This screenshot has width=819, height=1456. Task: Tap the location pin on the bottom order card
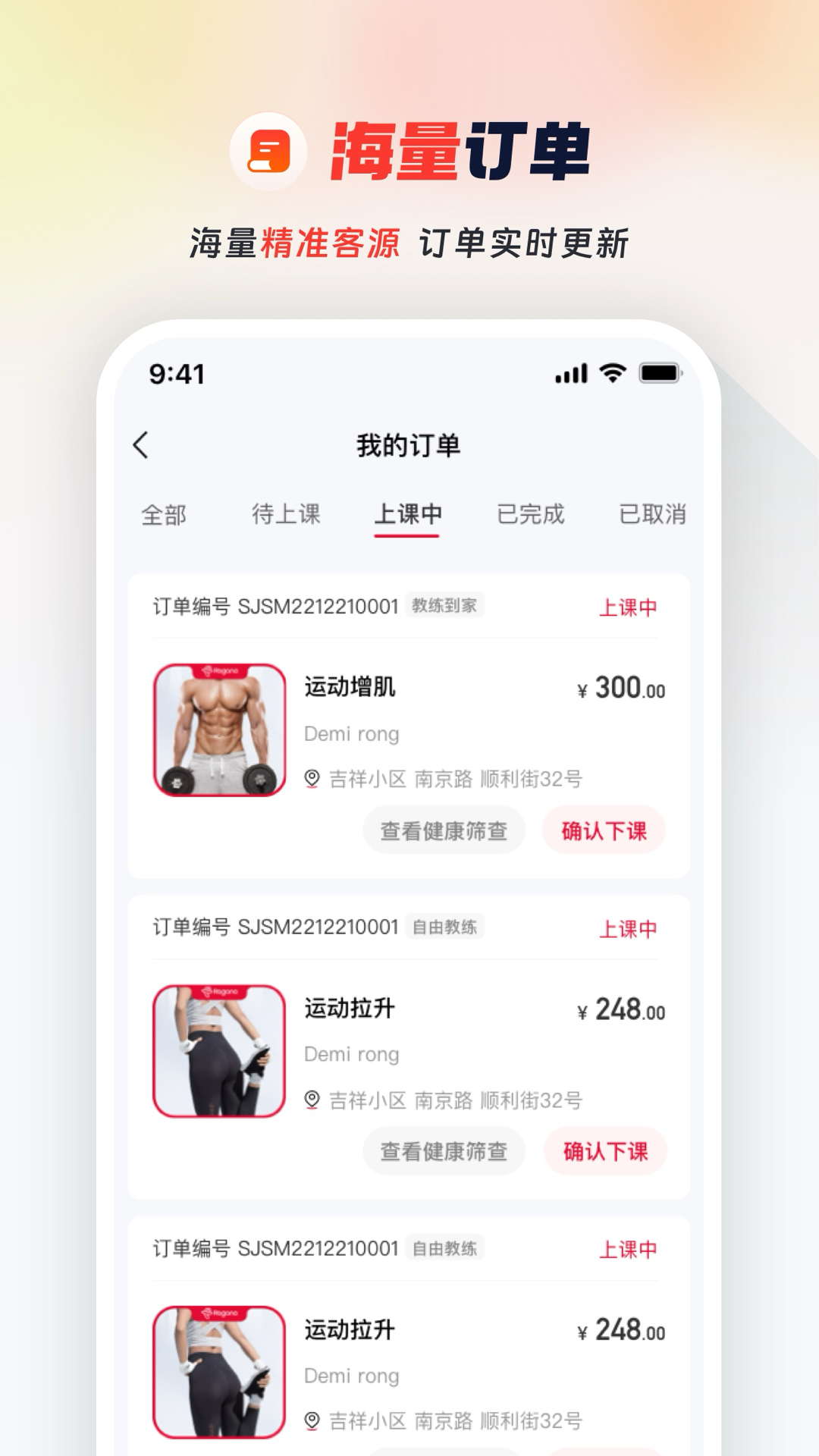311,1420
